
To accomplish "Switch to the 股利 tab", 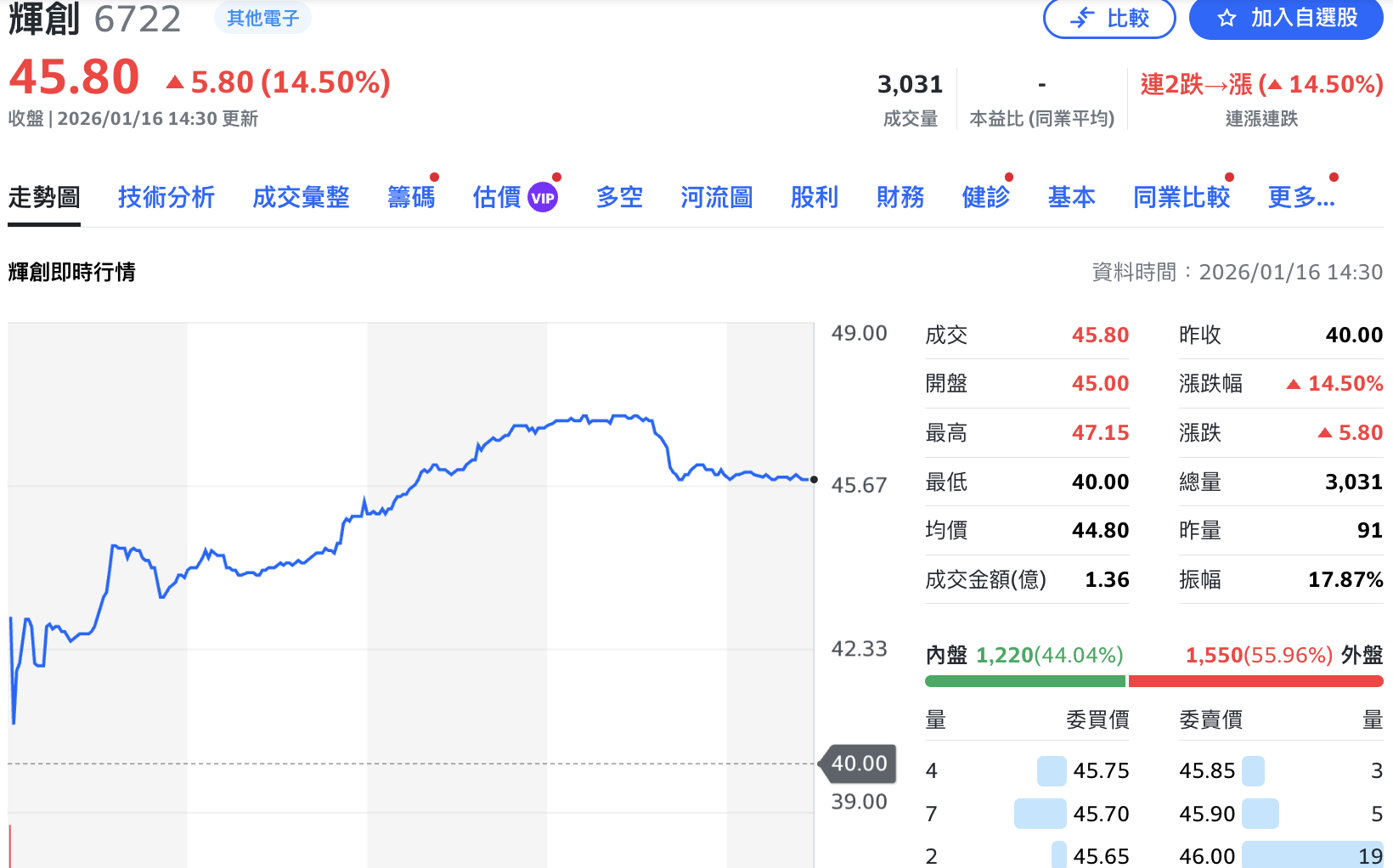I will 815,197.
